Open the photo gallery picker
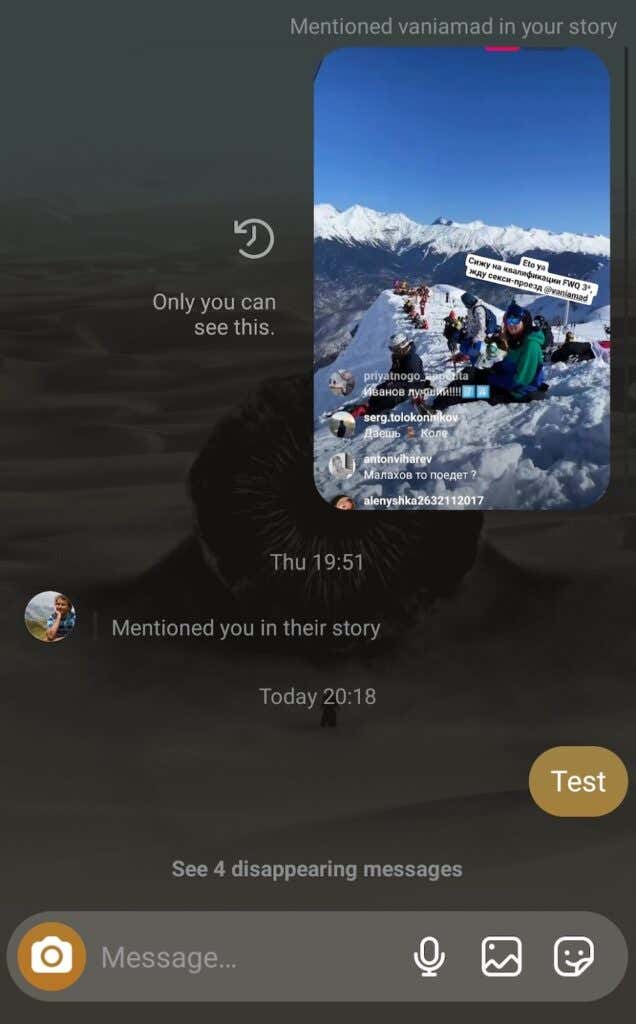Screen dimensions: 636x1024 pyautogui.click(x=501, y=957)
